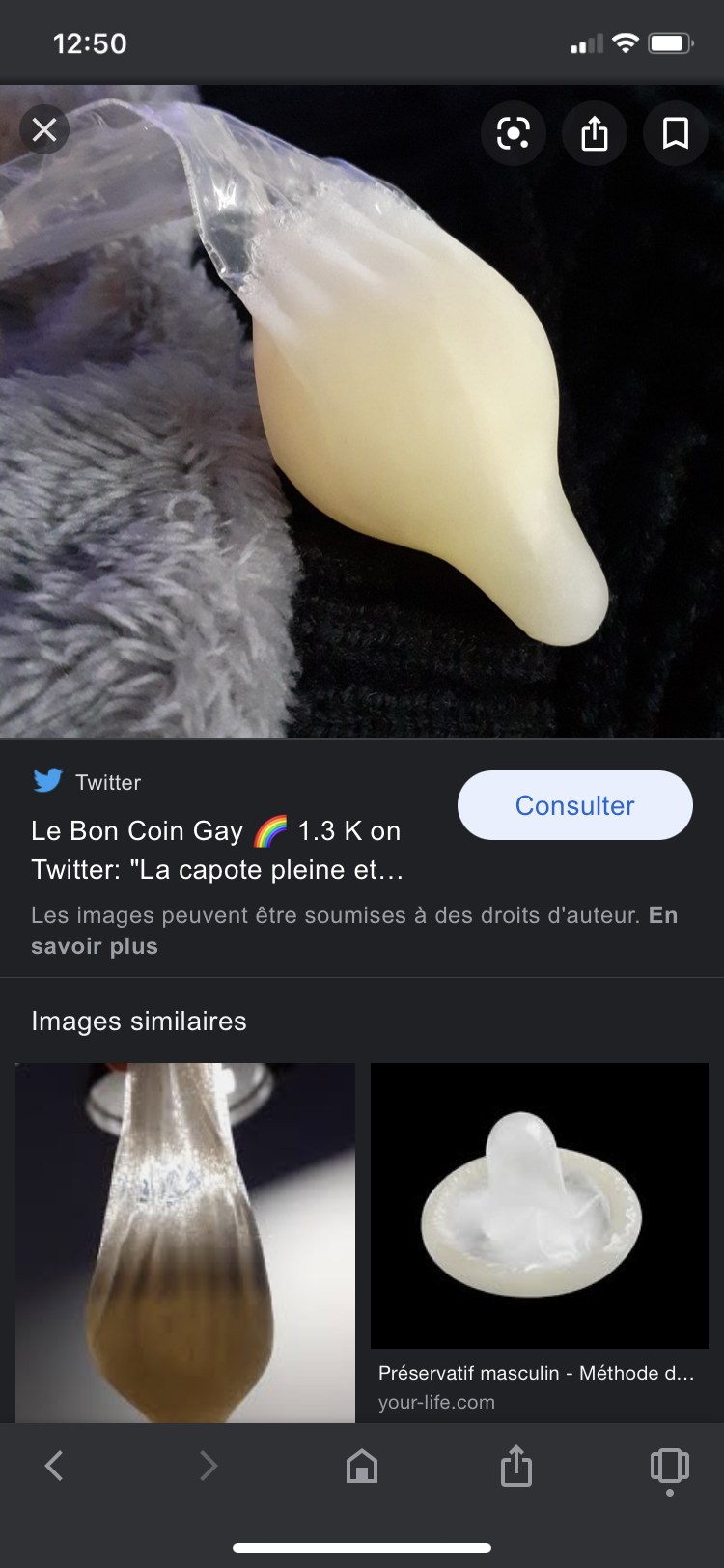Open the Twitter source title
The height and width of the screenshot is (1568, 724).
[x=217, y=850]
